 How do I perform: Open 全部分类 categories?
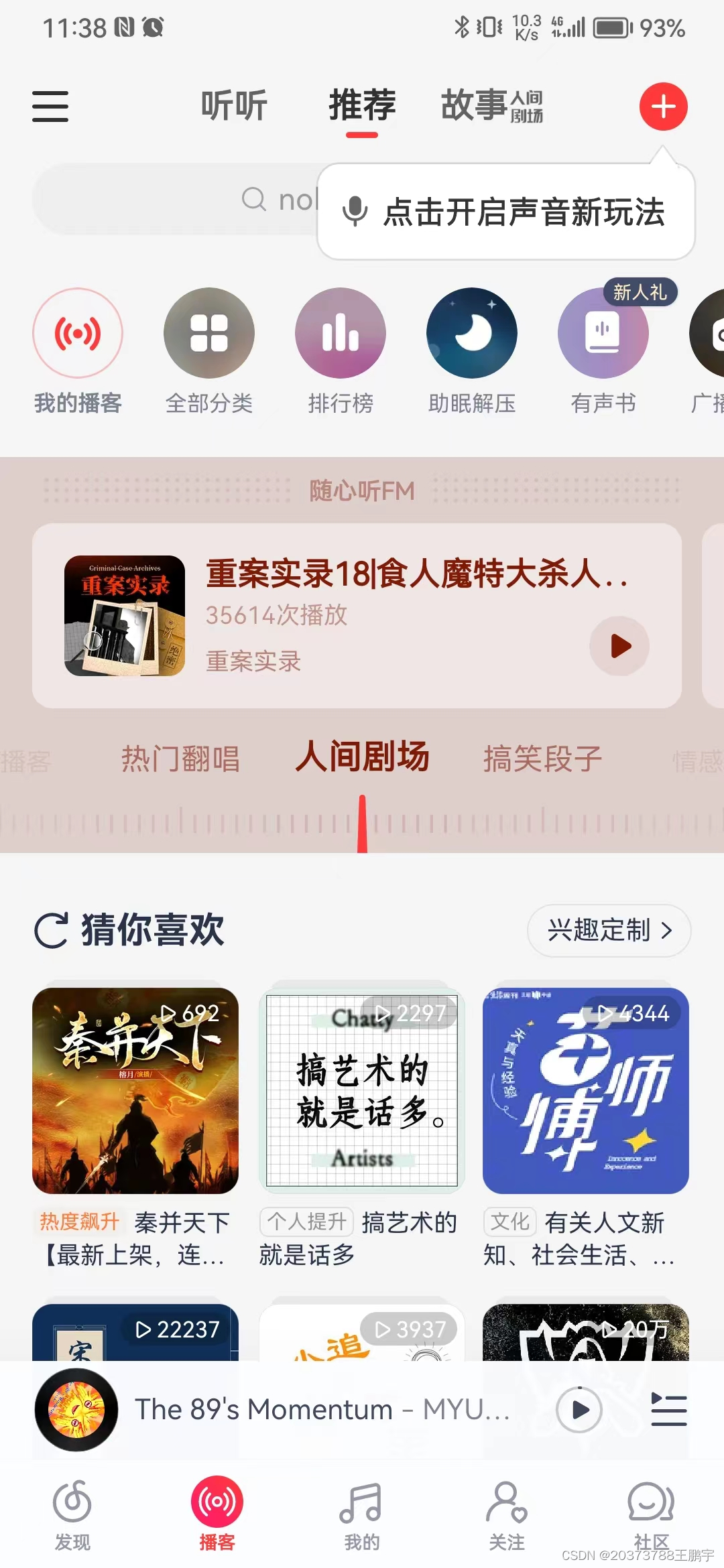coord(209,333)
